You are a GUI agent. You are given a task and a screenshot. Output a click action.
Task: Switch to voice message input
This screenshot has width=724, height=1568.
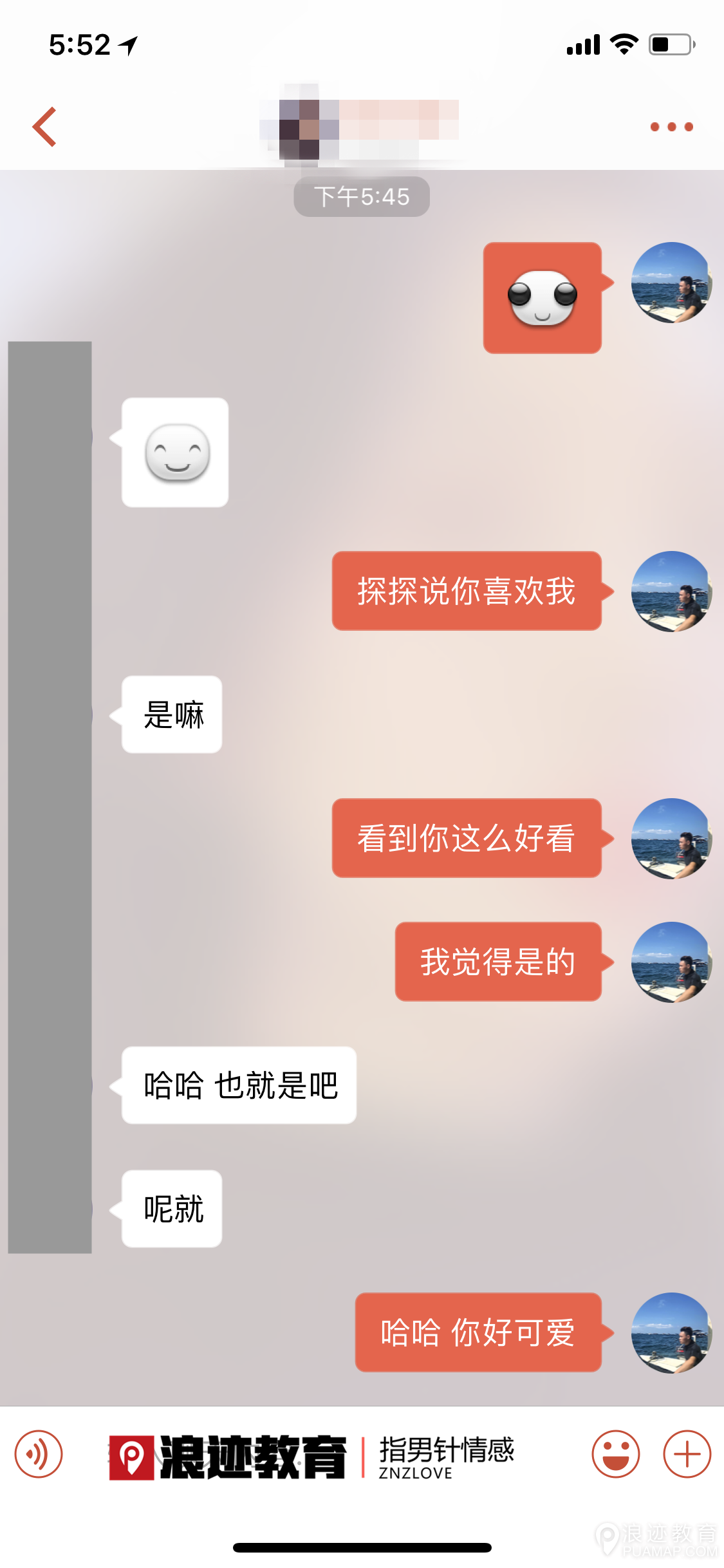pos(39,1455)
